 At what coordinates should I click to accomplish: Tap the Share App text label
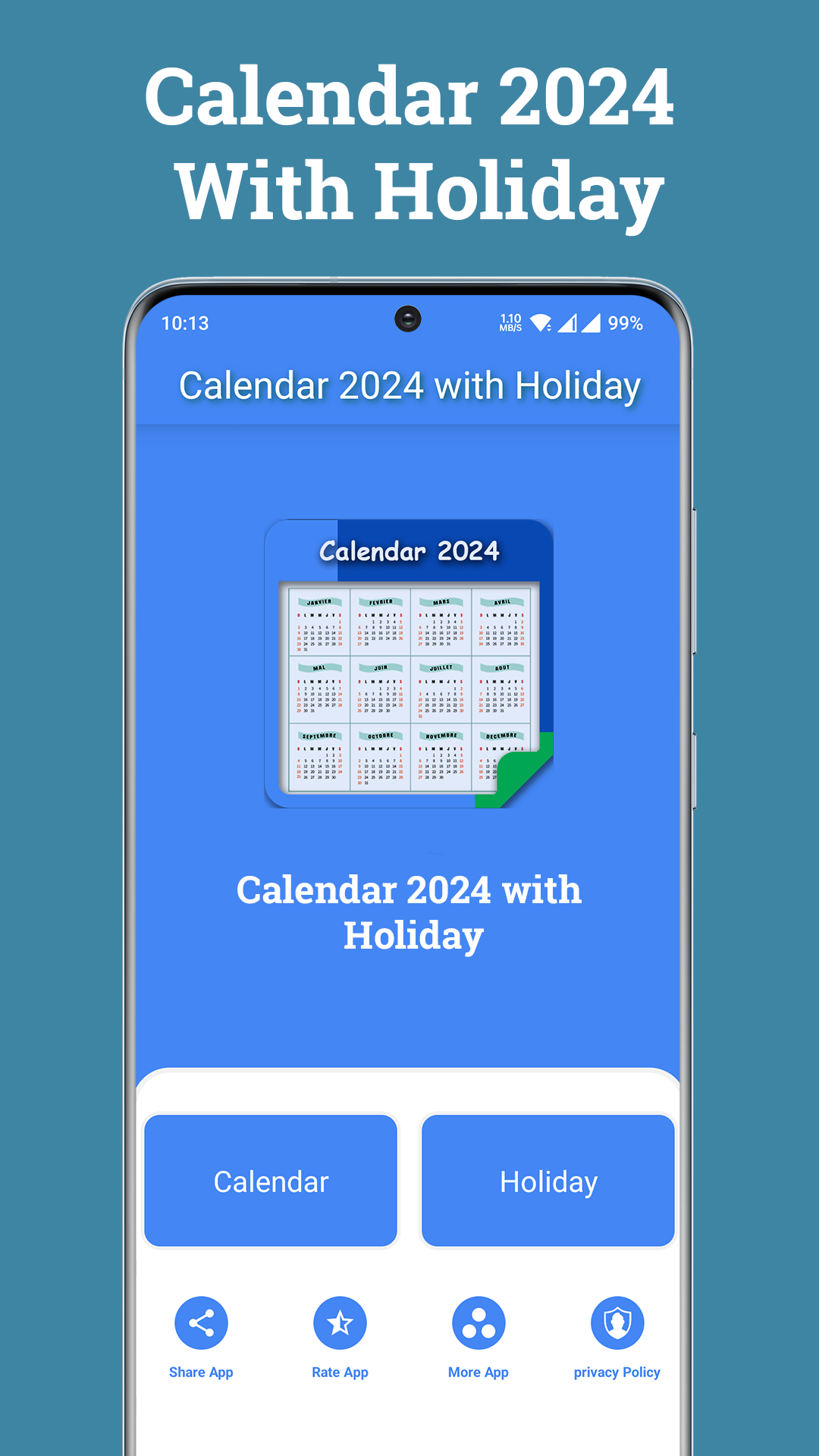pos(201,1373)
